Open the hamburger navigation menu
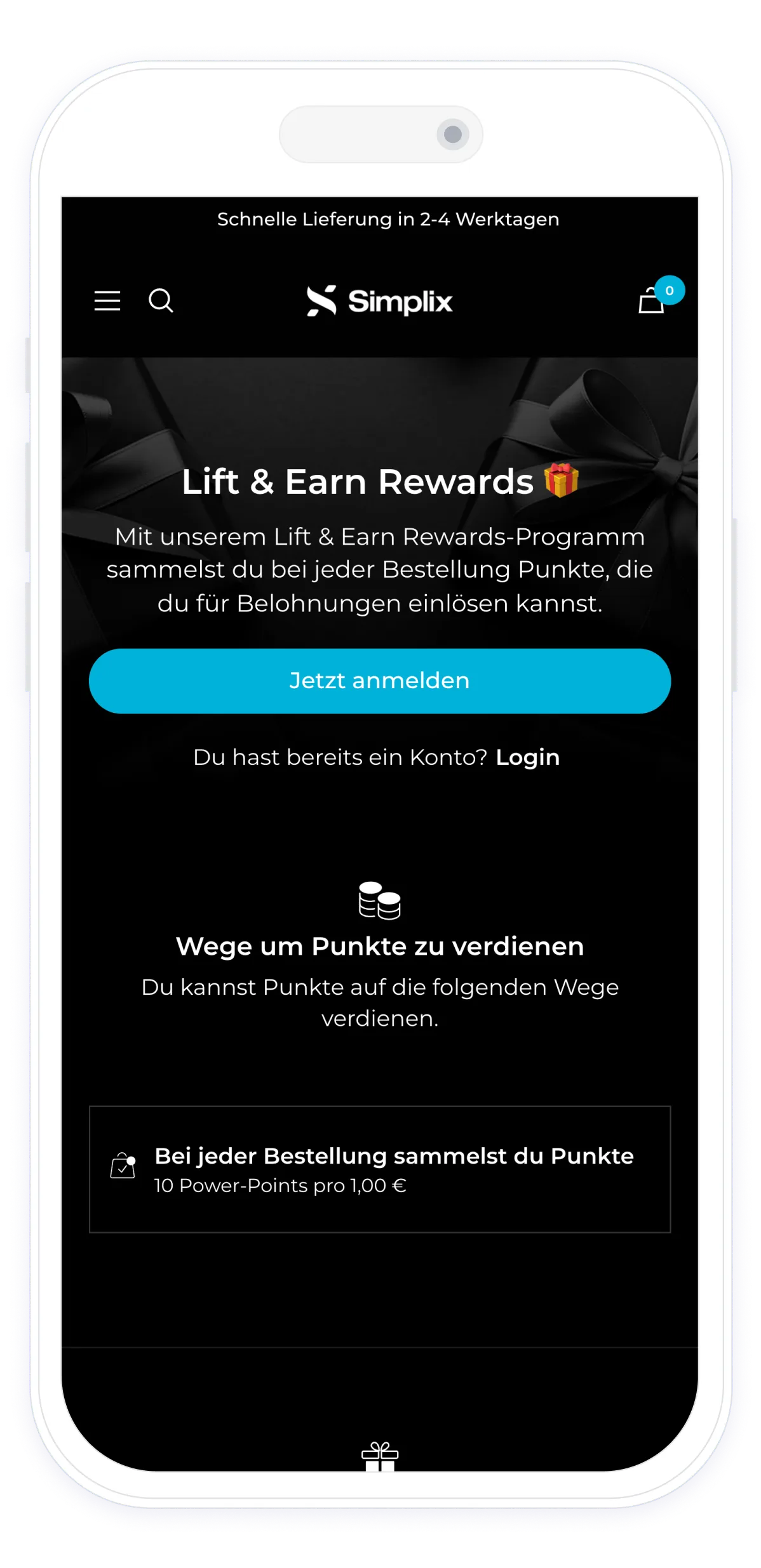761x1568 pixels. (107, 300)
